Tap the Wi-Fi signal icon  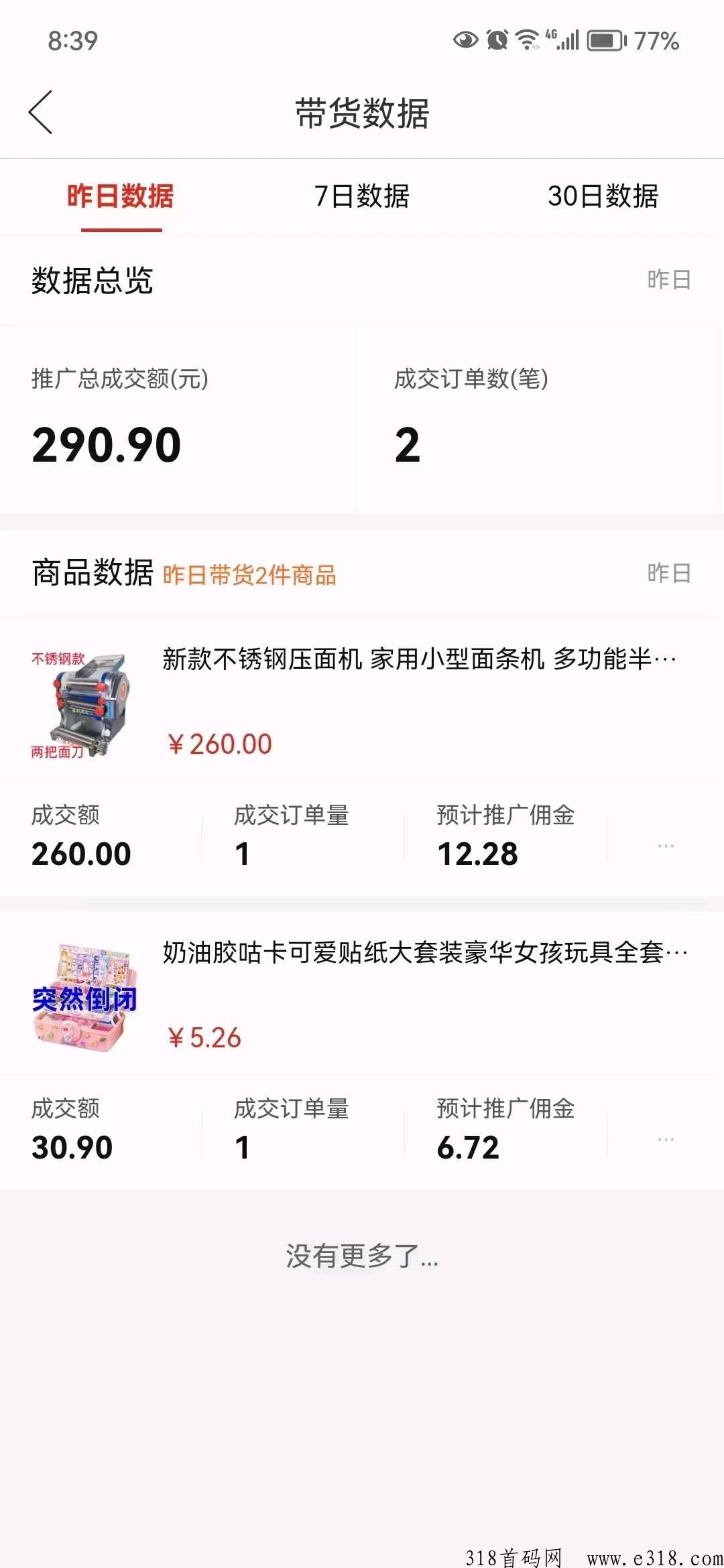click(x=527, y=42)
